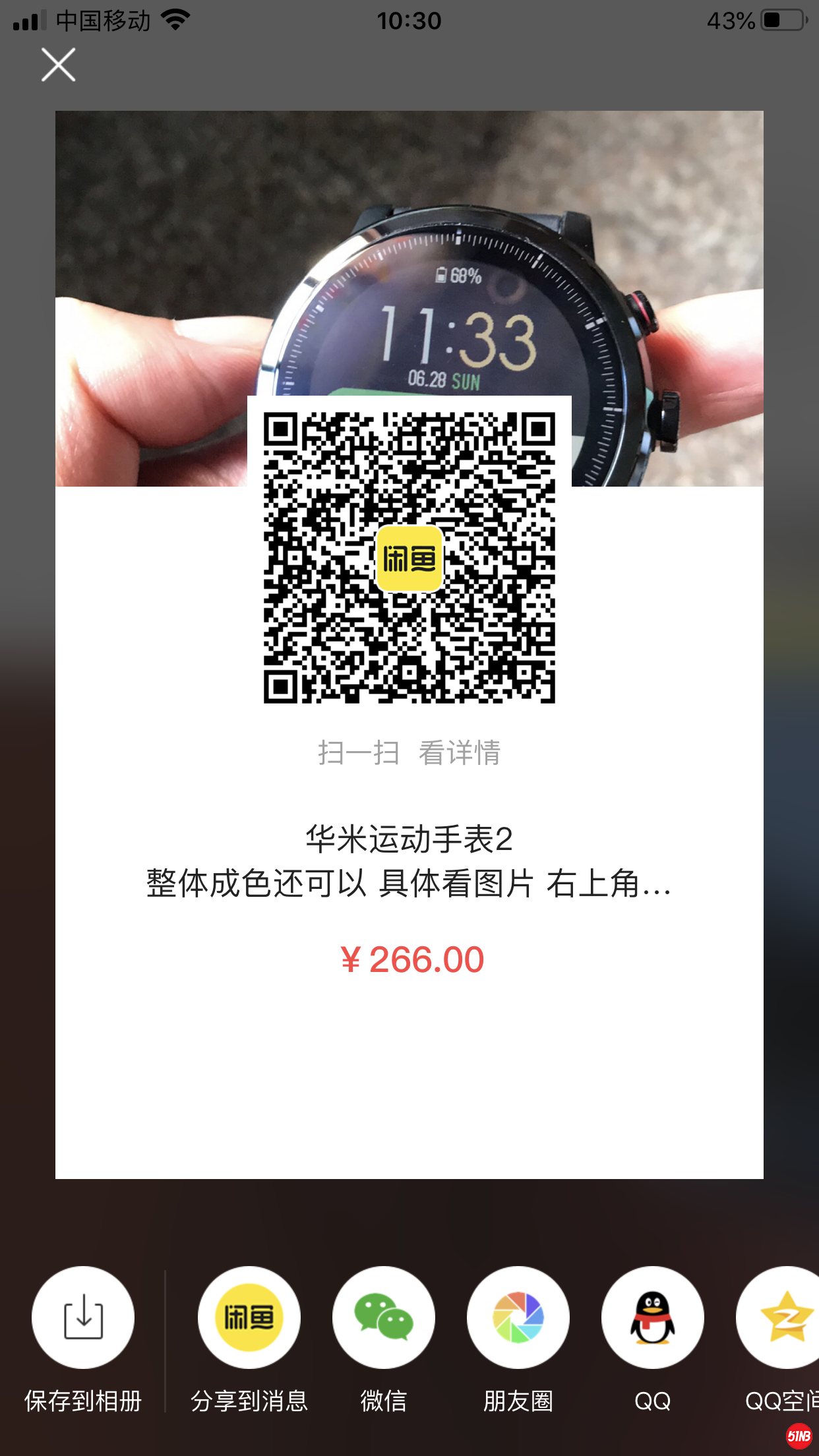Viewport: 819px width, 1456px height.
Task: Share to WeChat Moments
Action: (518, 1318)
